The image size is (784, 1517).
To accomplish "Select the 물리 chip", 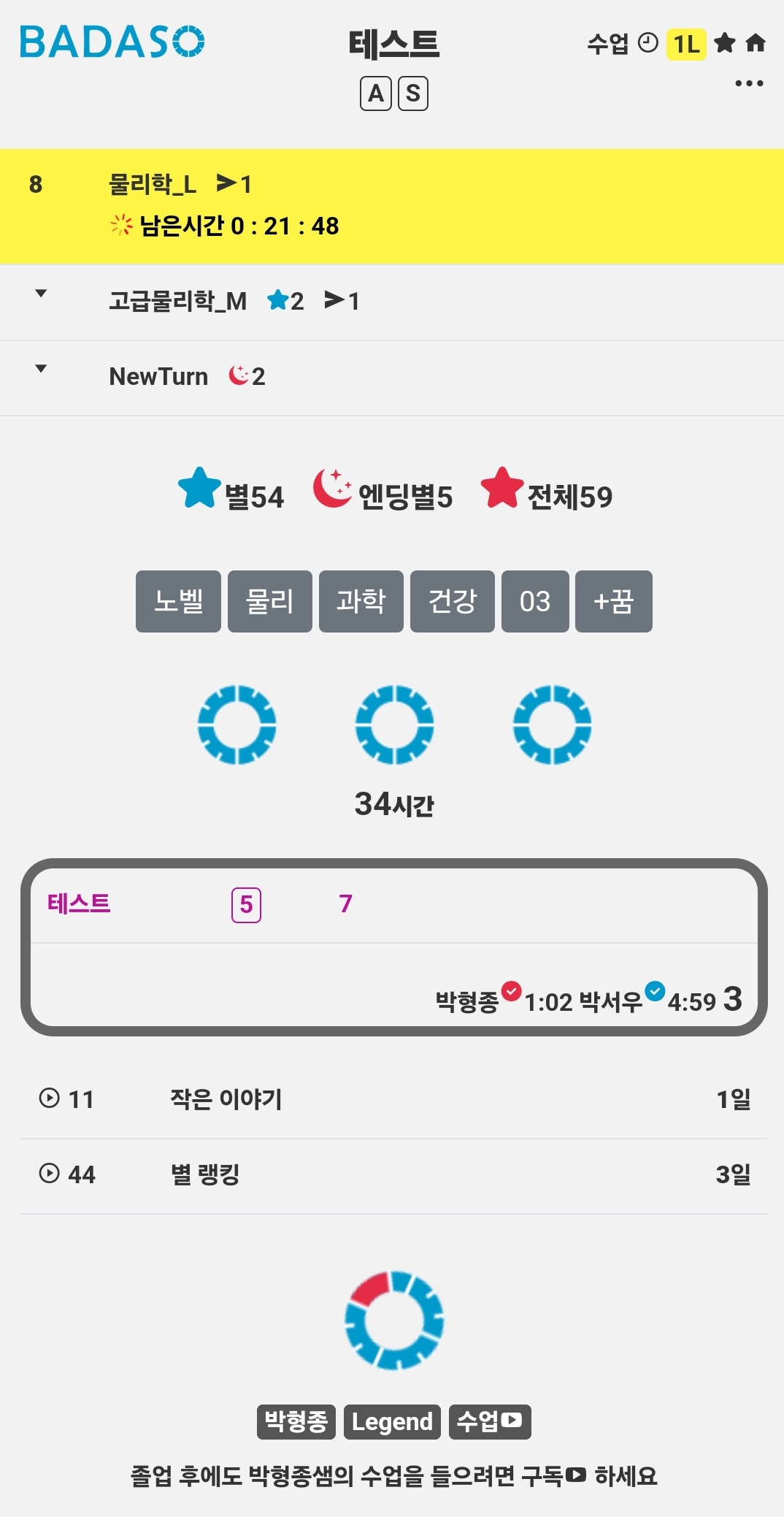I will point(270,601).
